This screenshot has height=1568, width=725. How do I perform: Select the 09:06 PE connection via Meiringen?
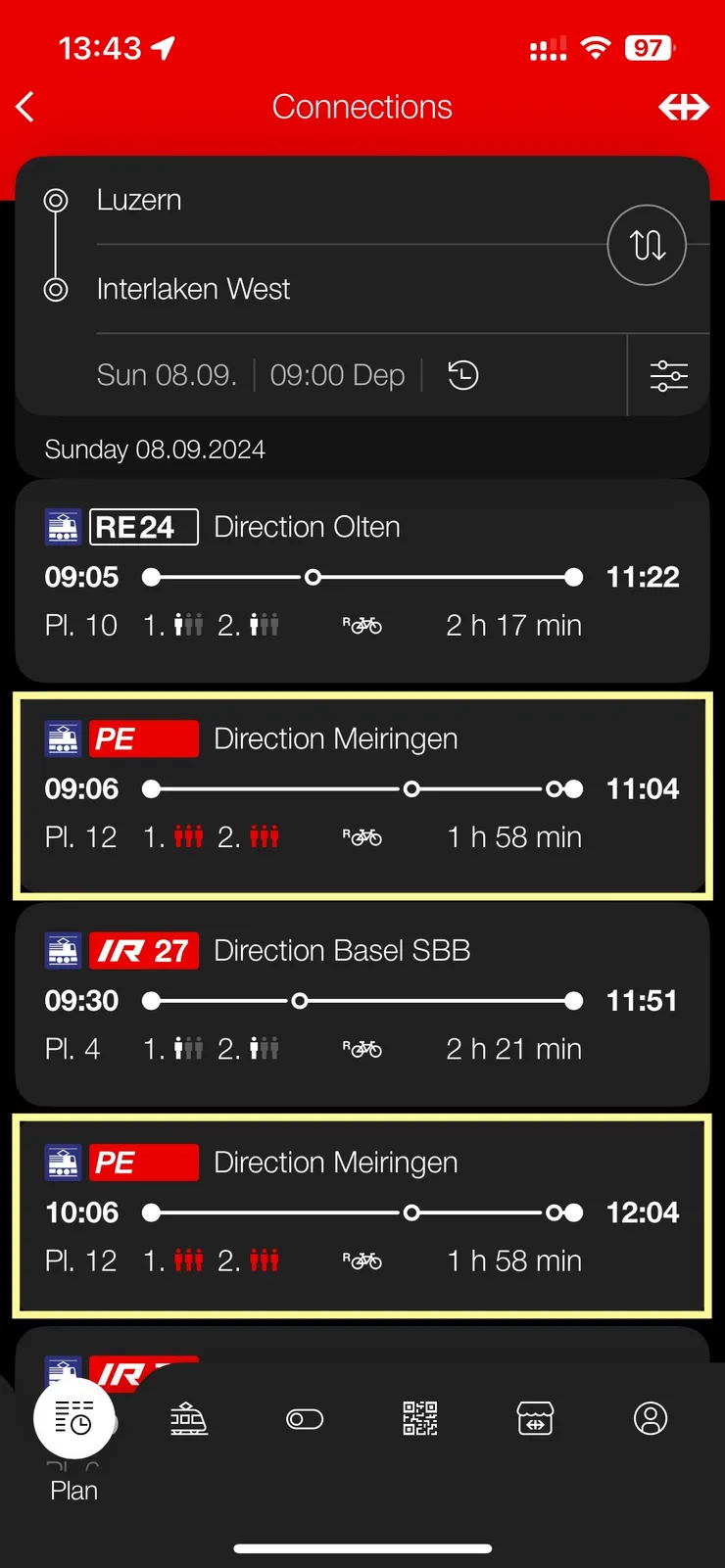pos(362,793)
